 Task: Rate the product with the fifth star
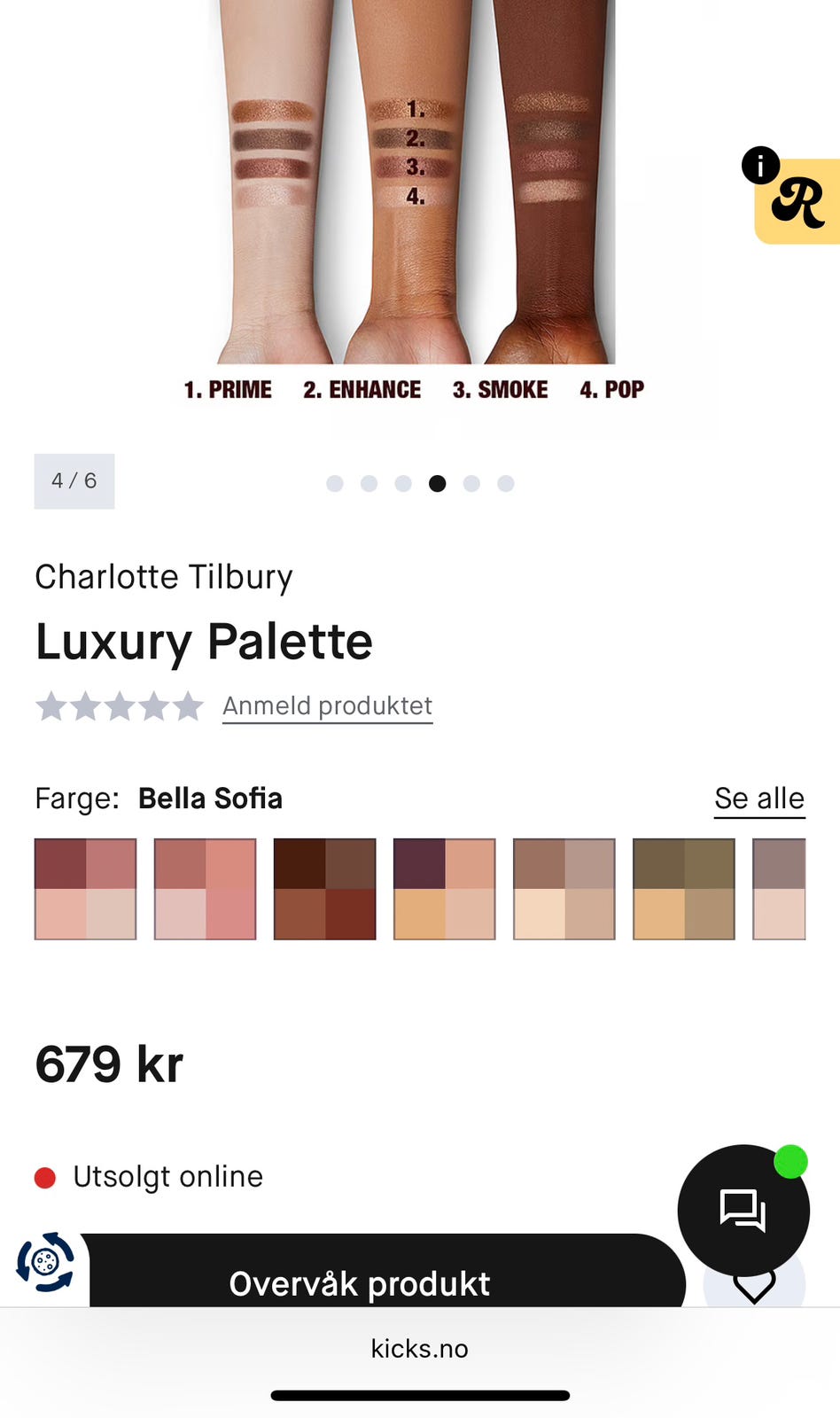tap(188, 706)
